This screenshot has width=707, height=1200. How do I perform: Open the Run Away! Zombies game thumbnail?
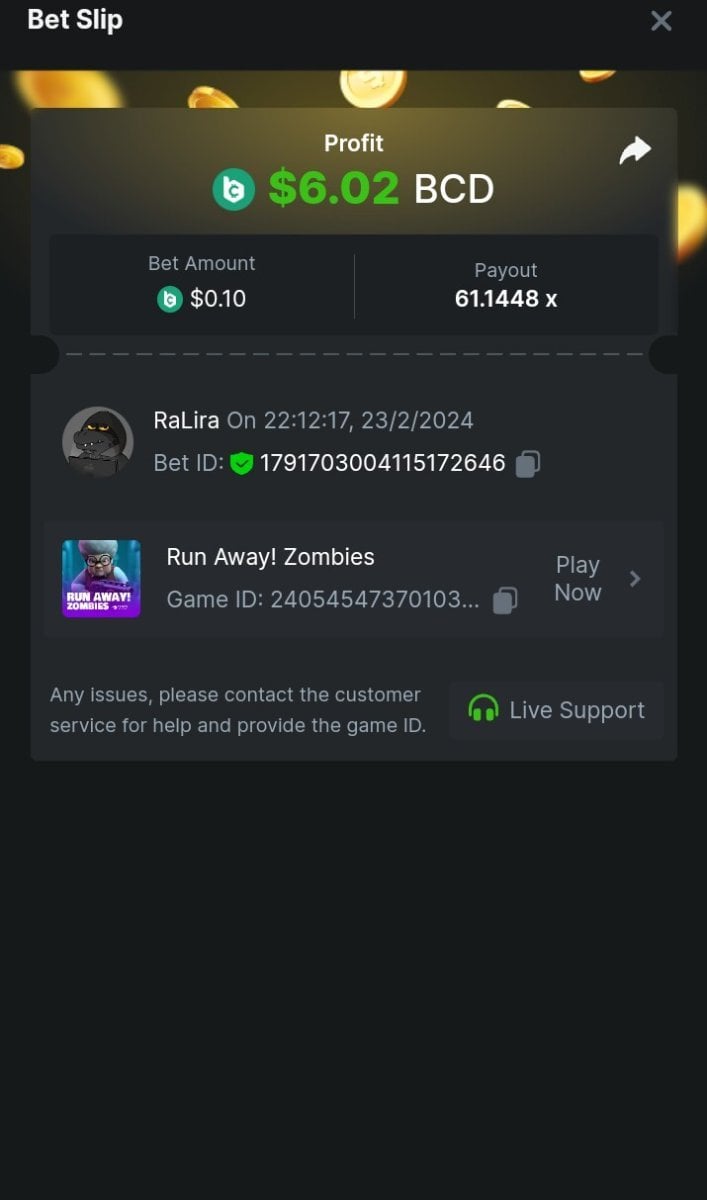tap(101, 579)
